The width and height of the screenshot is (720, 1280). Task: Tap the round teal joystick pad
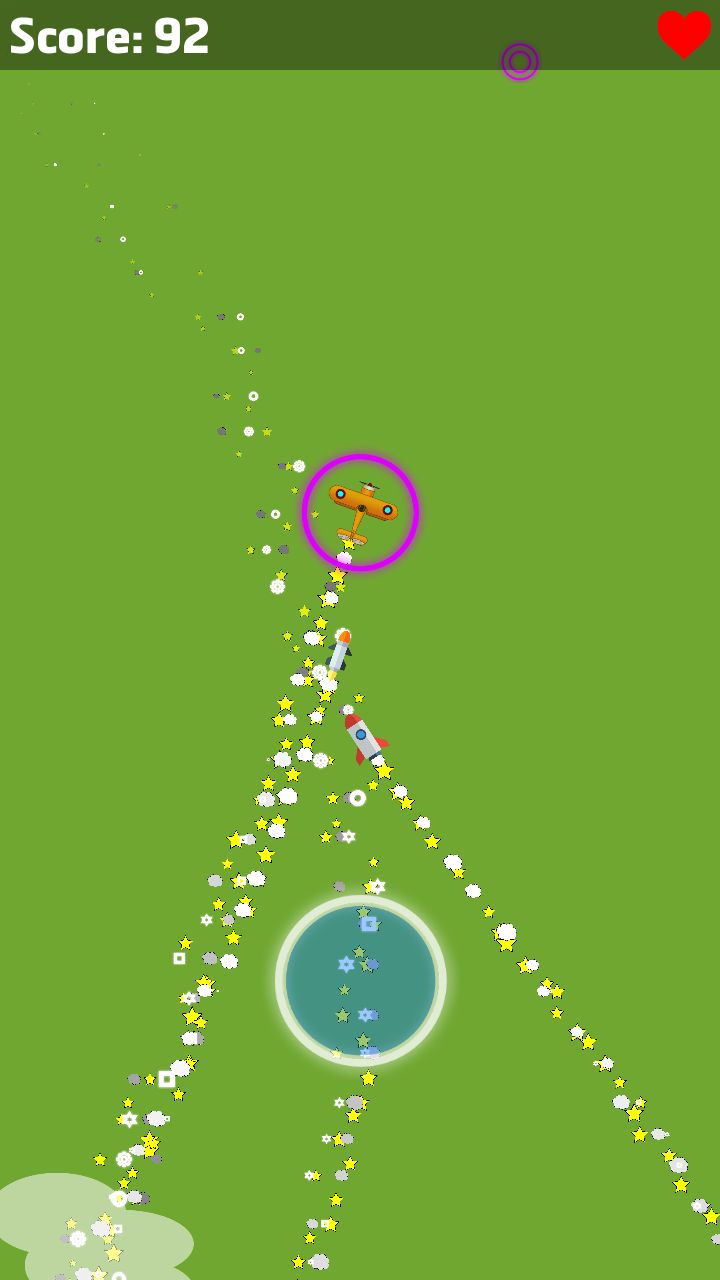point(361,981)
